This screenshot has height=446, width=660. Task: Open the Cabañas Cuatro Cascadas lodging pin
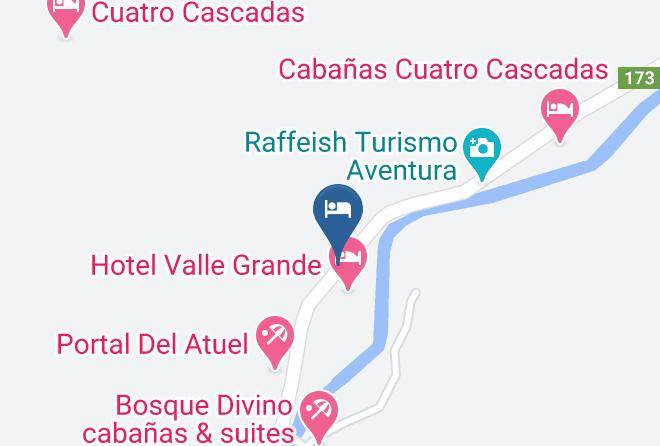tap(560, 114)
